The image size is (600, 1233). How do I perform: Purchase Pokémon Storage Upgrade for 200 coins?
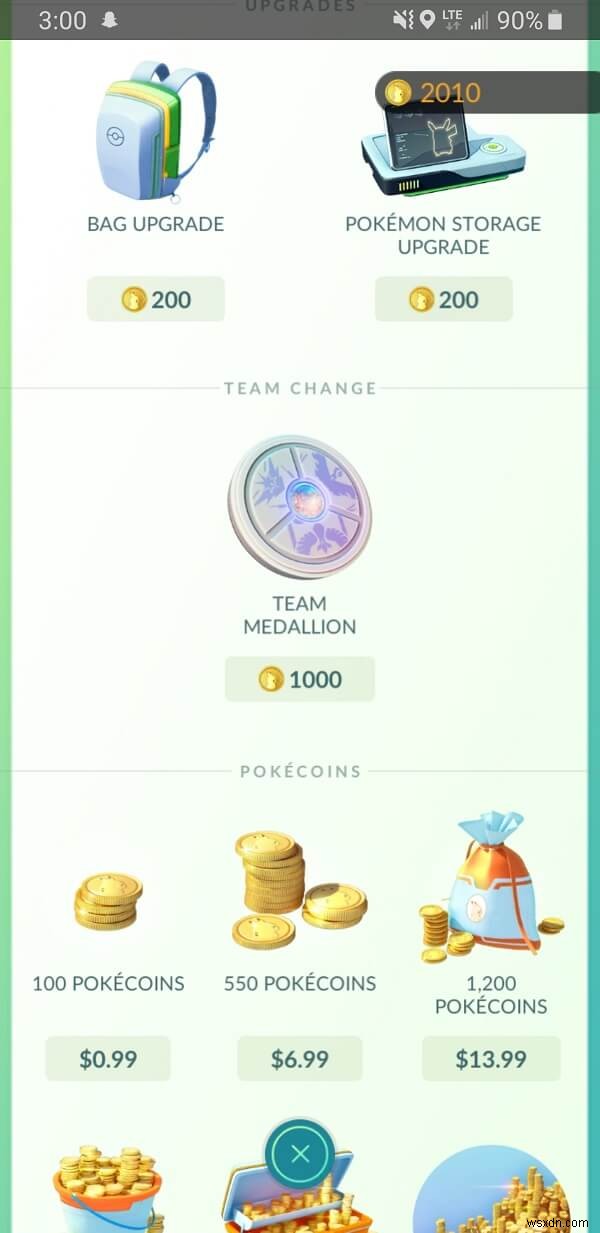443,299
